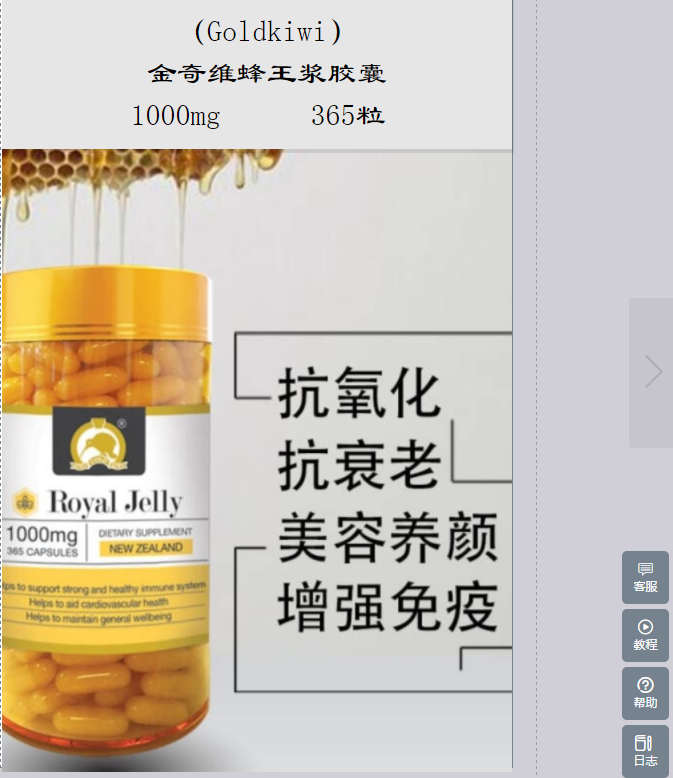Open the 教程 tutorial

645,635
